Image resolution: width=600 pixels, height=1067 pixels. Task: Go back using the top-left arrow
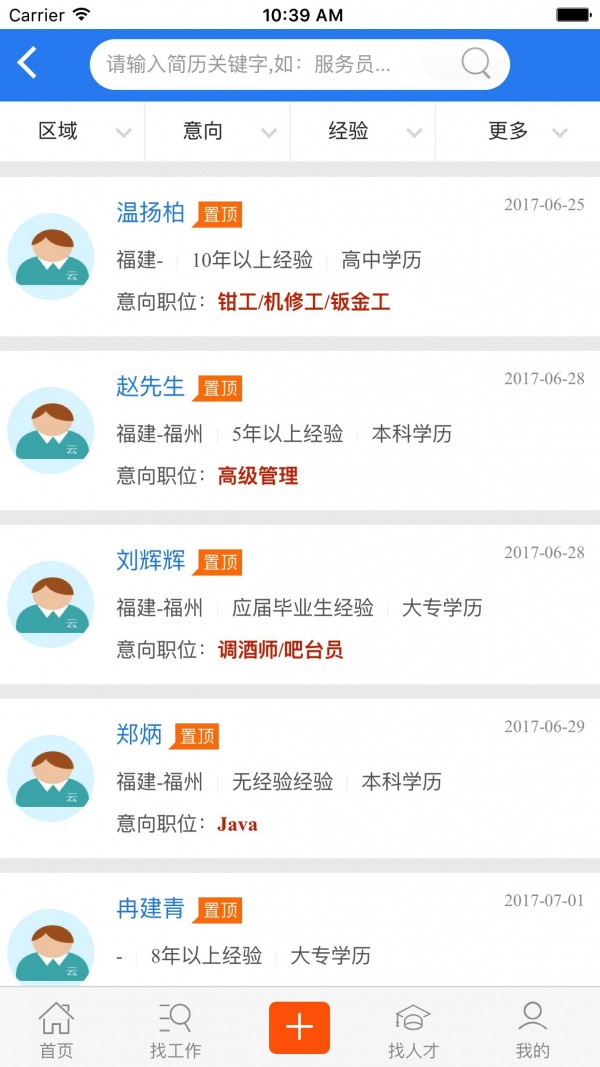pyautogui.click(x=27, y=64)
